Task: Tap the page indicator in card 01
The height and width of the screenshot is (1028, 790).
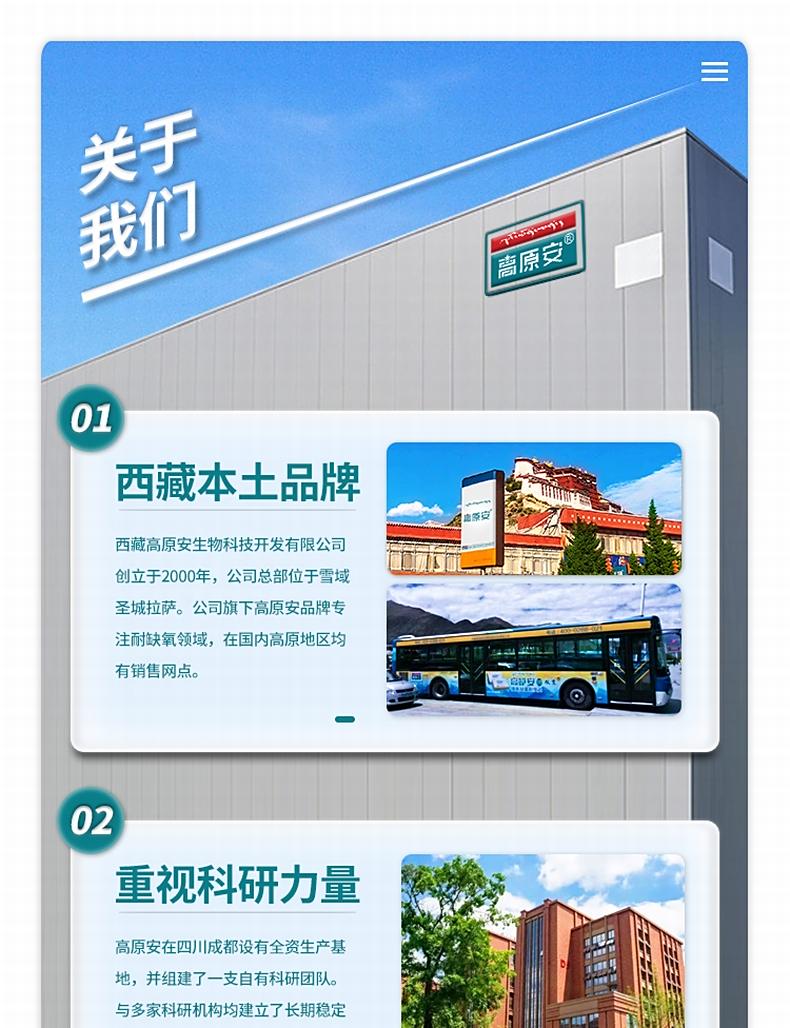Action: (x=345, y=719)
